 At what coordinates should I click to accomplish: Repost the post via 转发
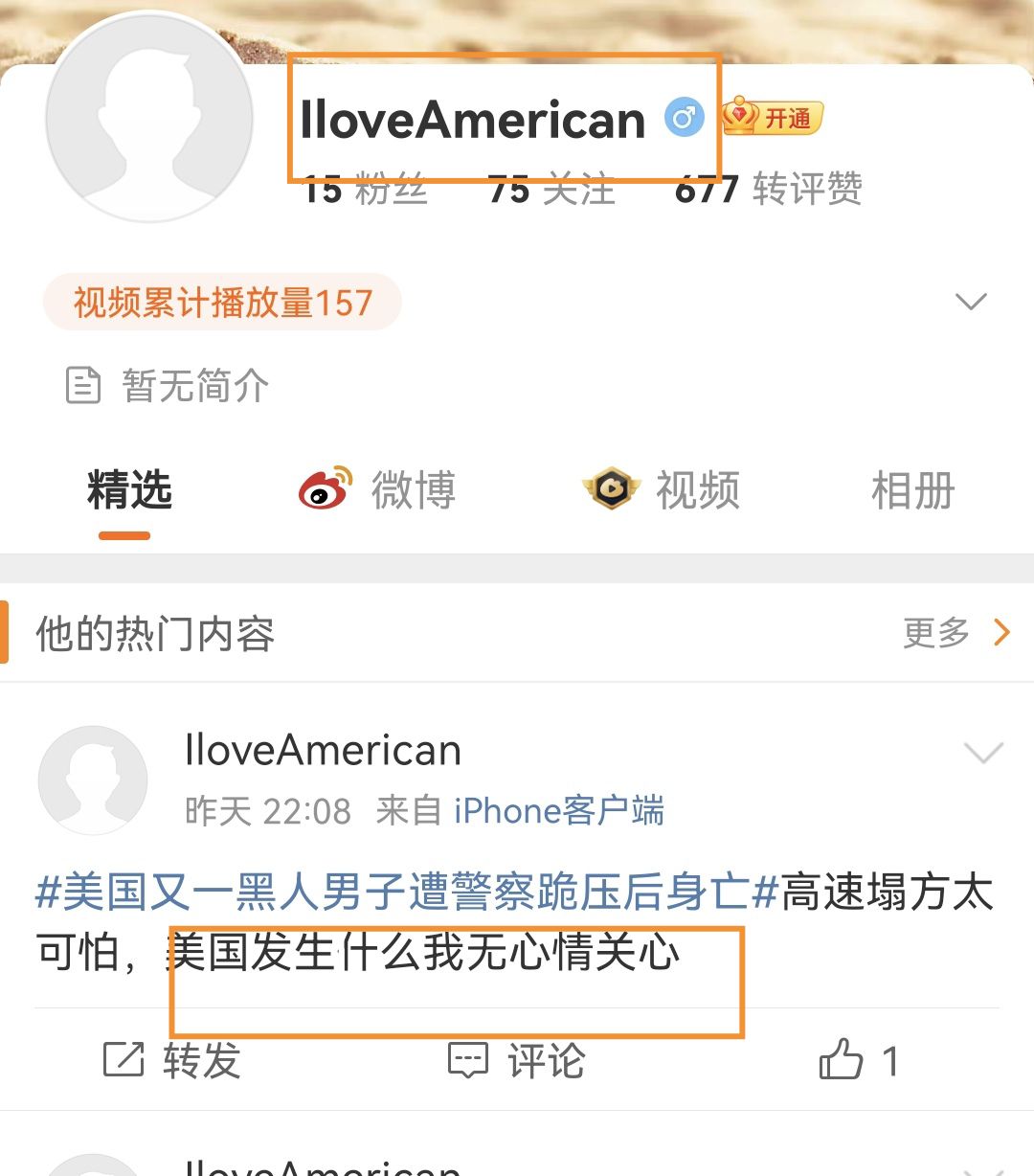tap(172, 1060)
